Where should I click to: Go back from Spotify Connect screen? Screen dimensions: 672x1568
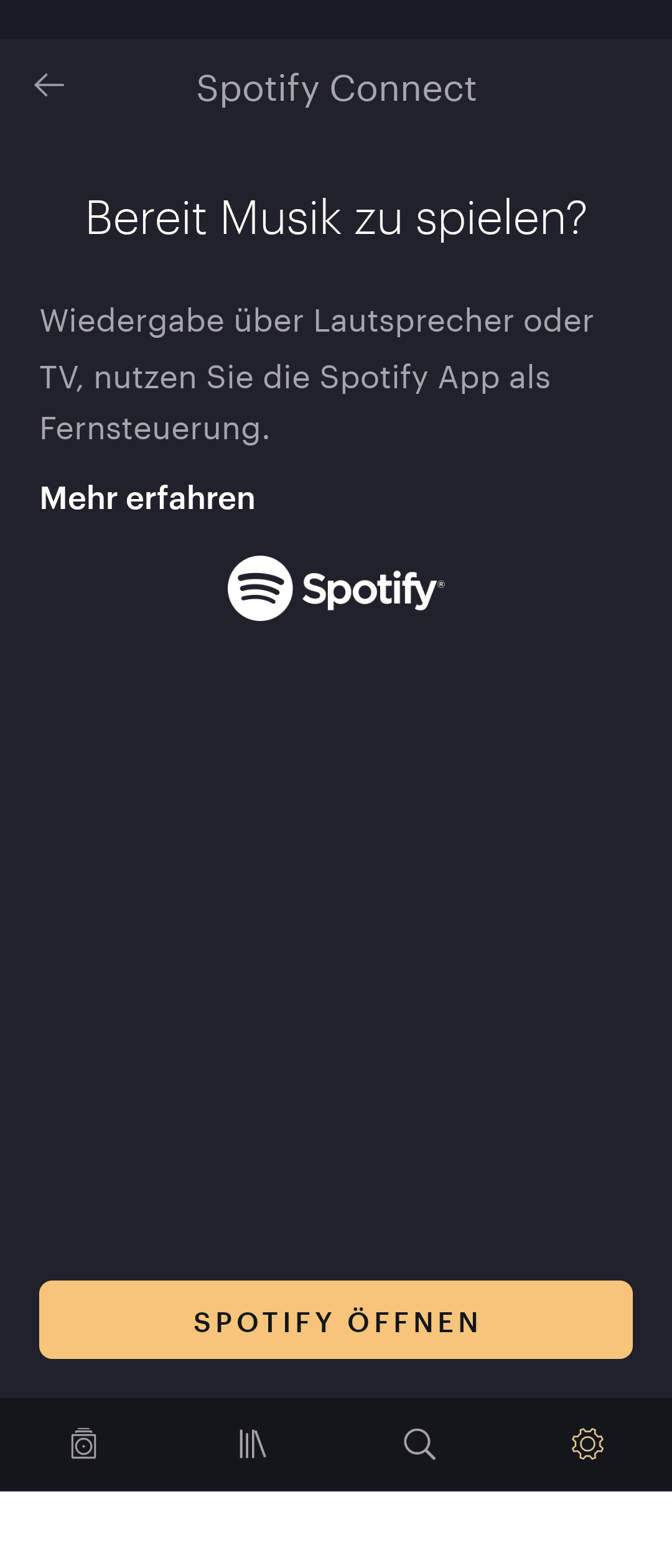click(49, 85)
